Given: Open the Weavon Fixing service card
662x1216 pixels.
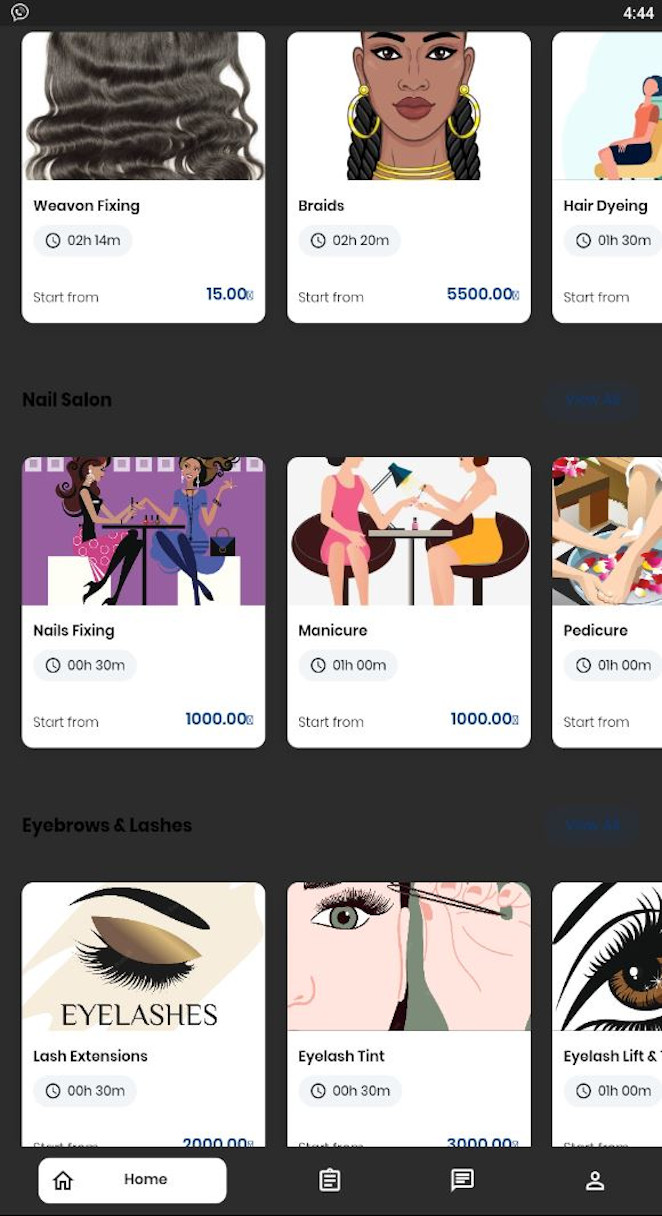Looking at the screenshot, I should pos(143,177).
